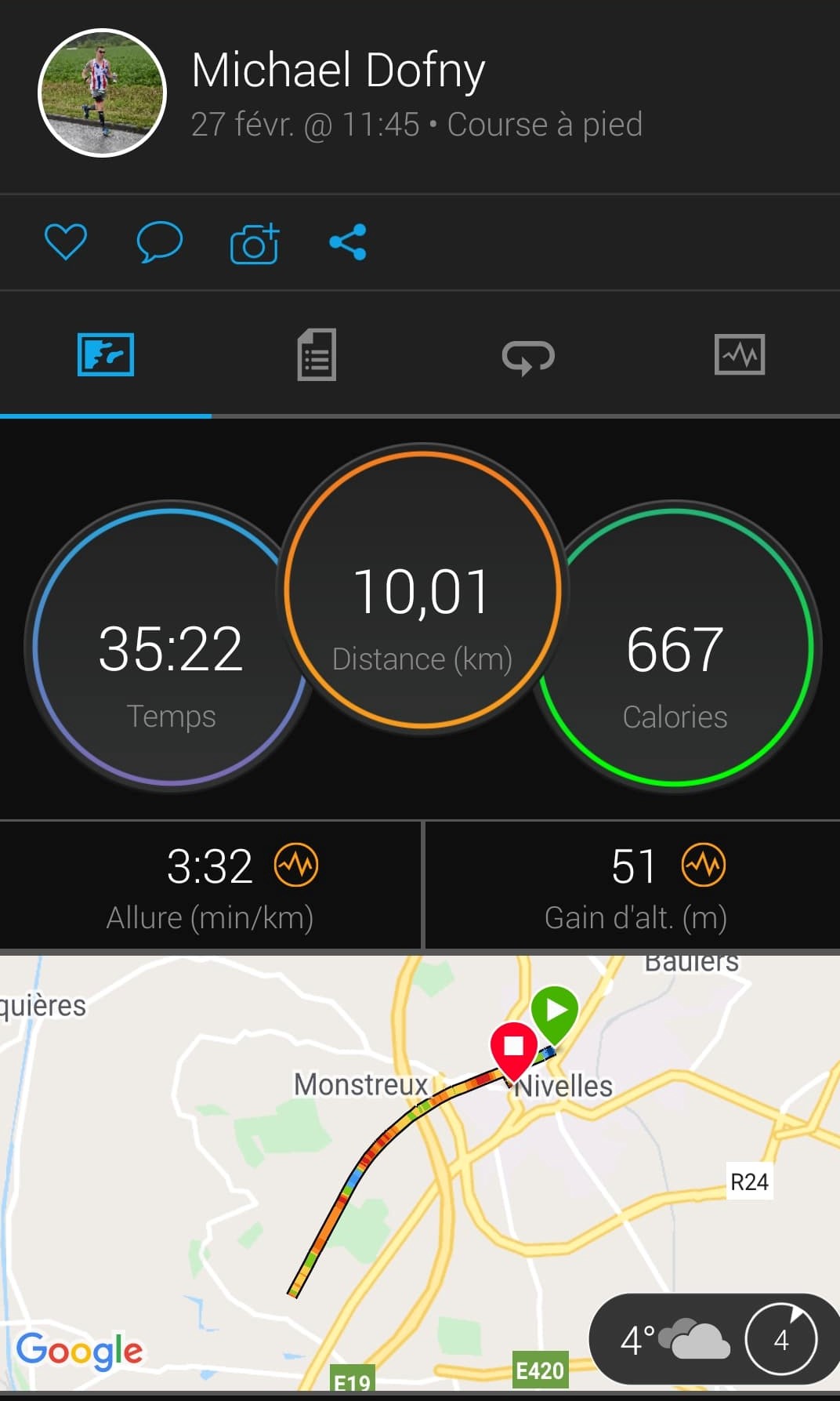
Task: Like this running activity
Action: pyautogui.click(x=66, y=242)
